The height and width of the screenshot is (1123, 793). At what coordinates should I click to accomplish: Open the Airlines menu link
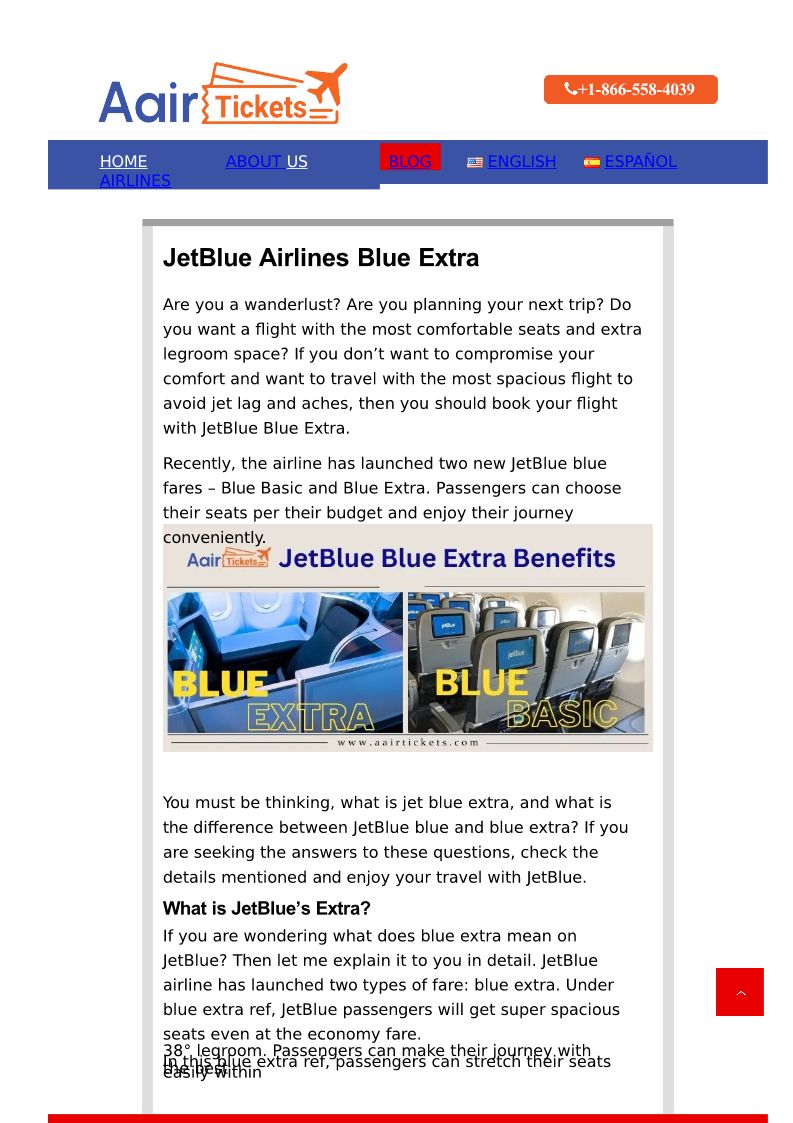[135, 181]
